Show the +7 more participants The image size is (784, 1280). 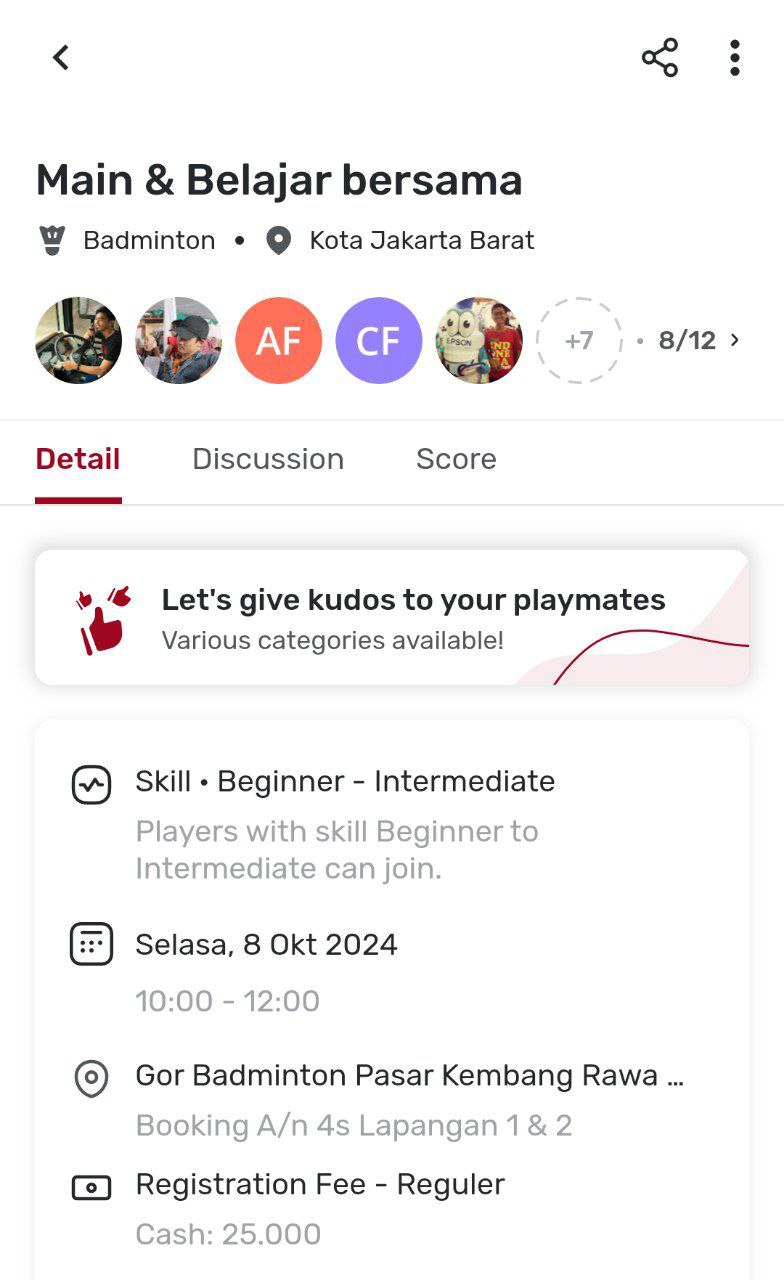click(x=579, y=341)
